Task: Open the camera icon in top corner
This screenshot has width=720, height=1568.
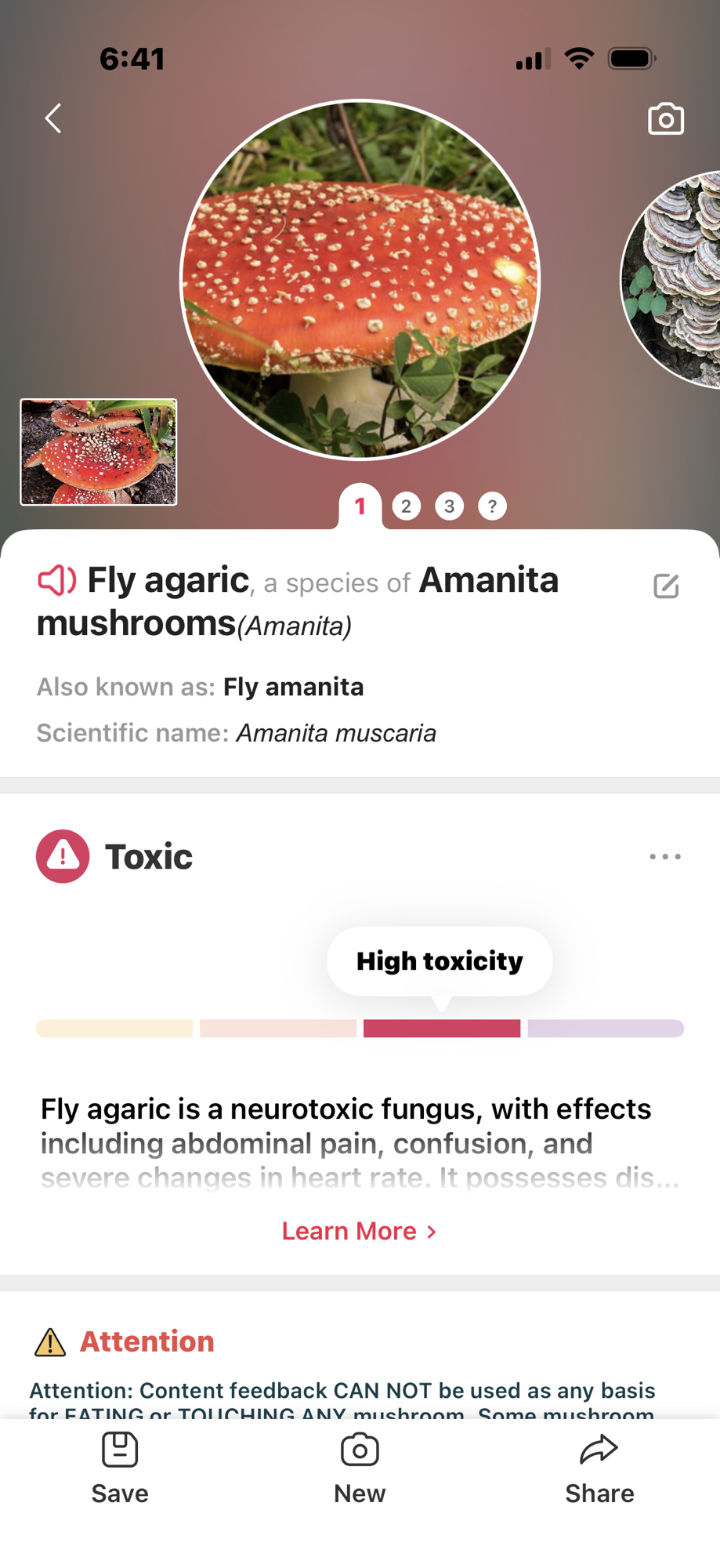Action: 665,119
